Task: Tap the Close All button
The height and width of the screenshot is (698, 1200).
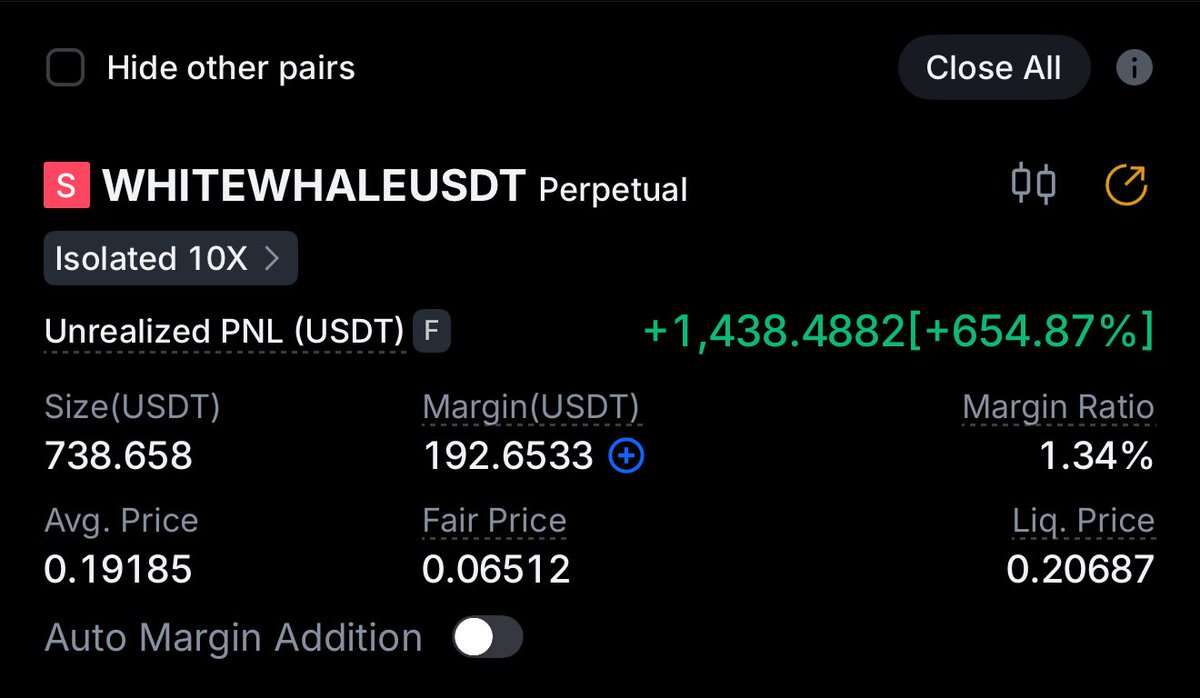Action: (x=993, y=68)
